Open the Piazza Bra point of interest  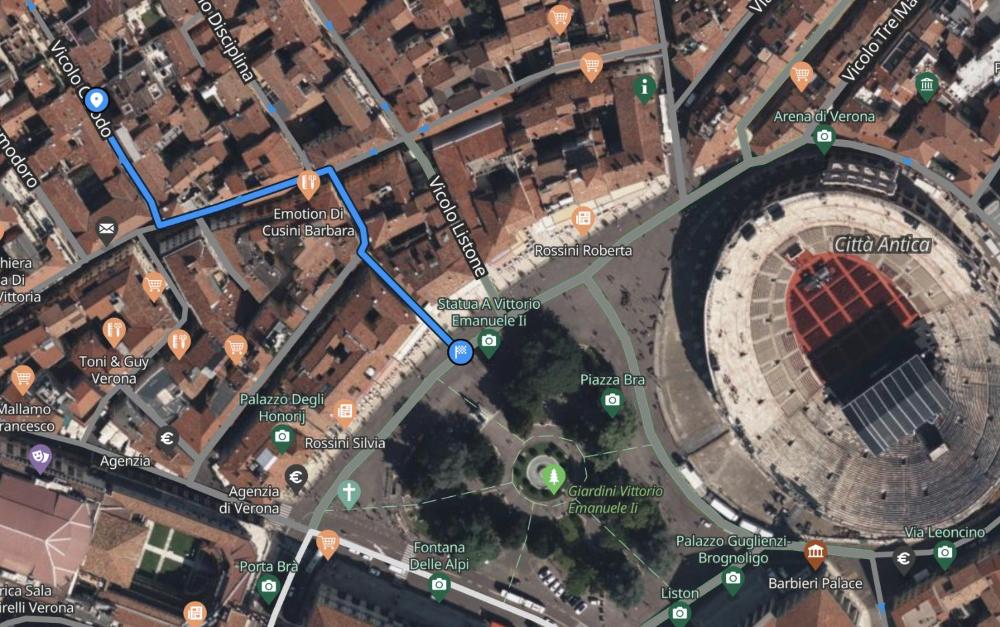tap(612, 401)
